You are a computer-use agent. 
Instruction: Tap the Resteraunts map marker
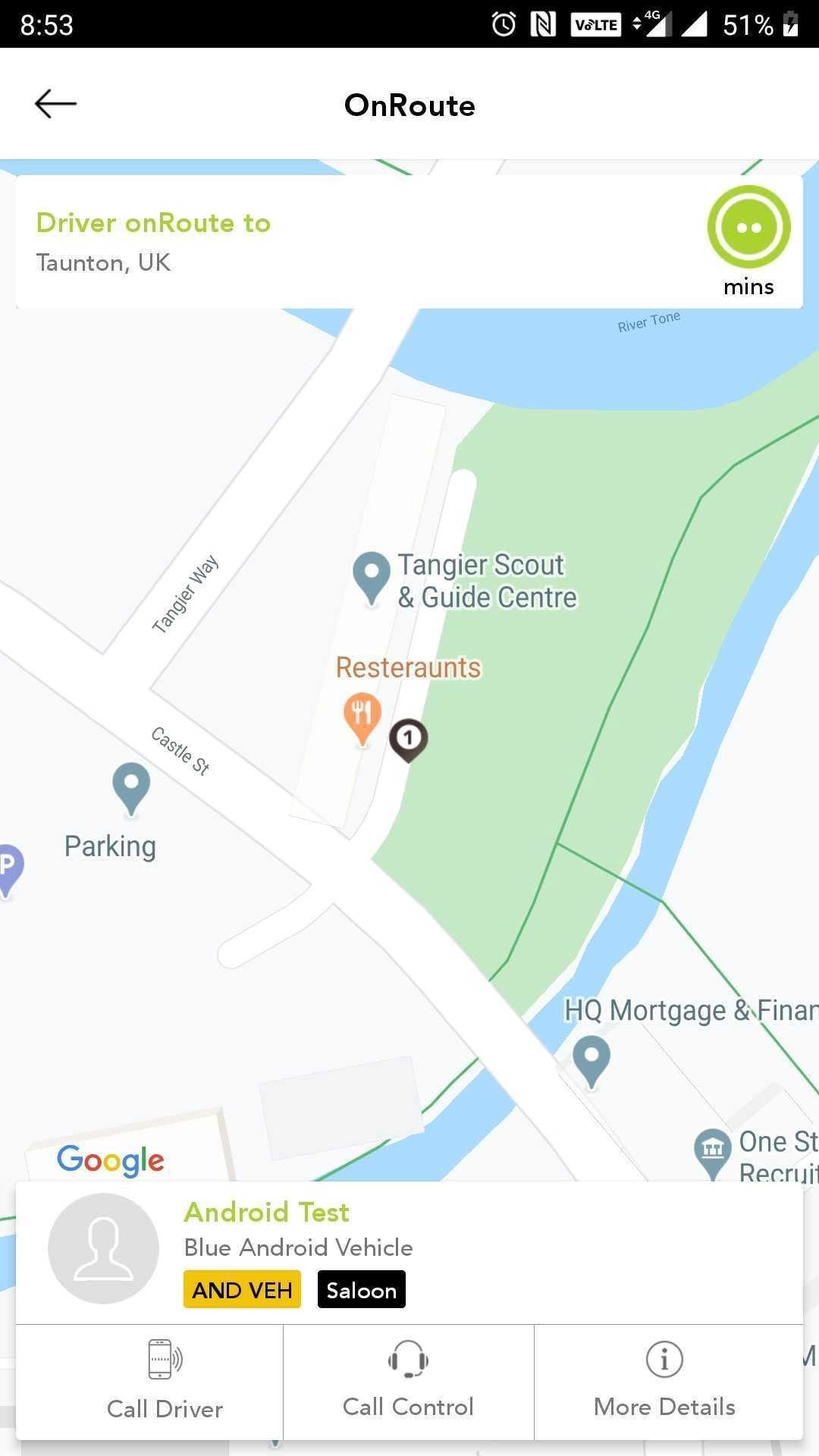[x=362, y=716]
